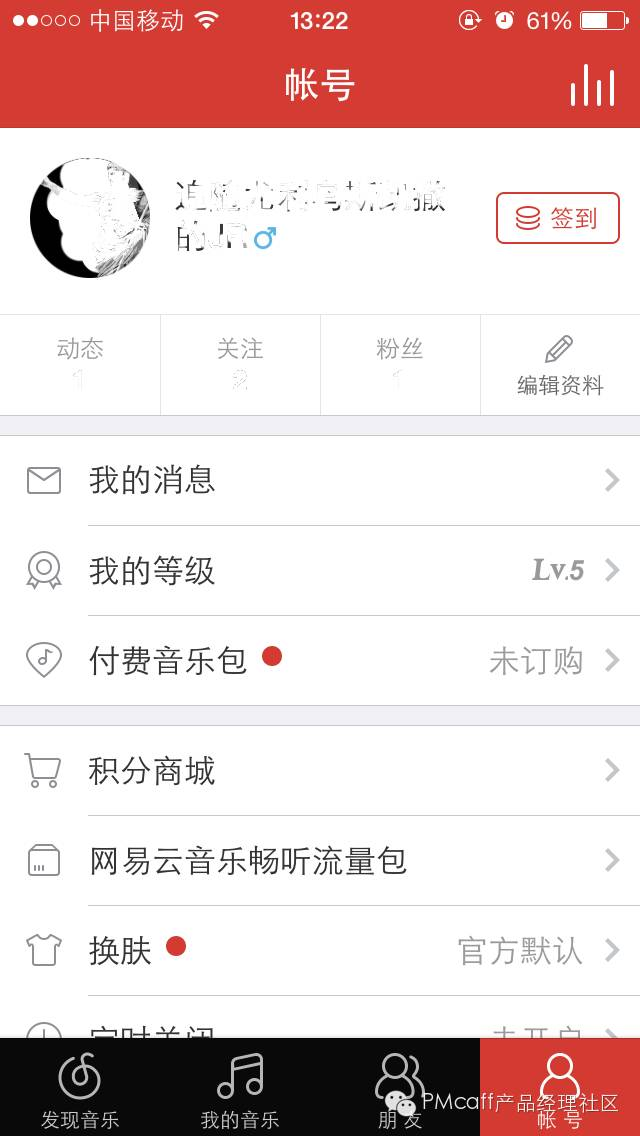View my 动态 posts

point(80,364)
